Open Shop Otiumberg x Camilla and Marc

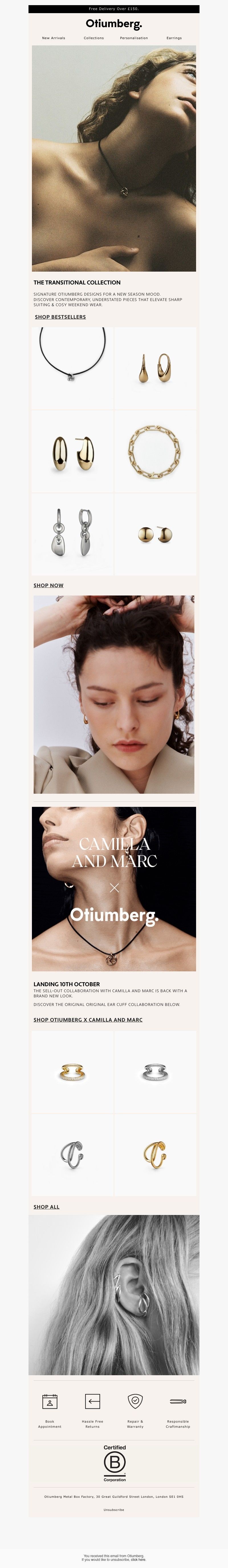tap(88, 1020)
